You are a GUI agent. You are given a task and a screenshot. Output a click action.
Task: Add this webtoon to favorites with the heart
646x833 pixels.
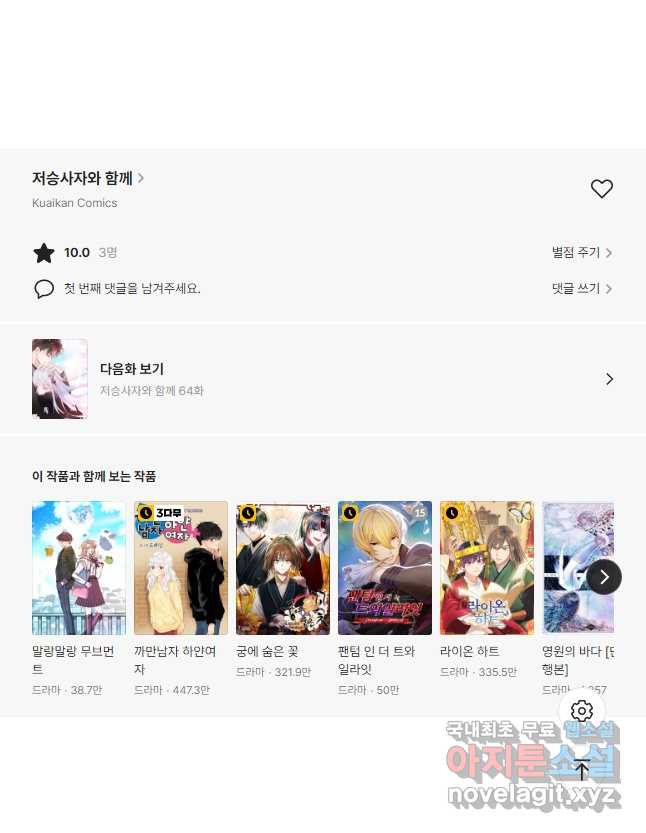[x=601, y=189]
